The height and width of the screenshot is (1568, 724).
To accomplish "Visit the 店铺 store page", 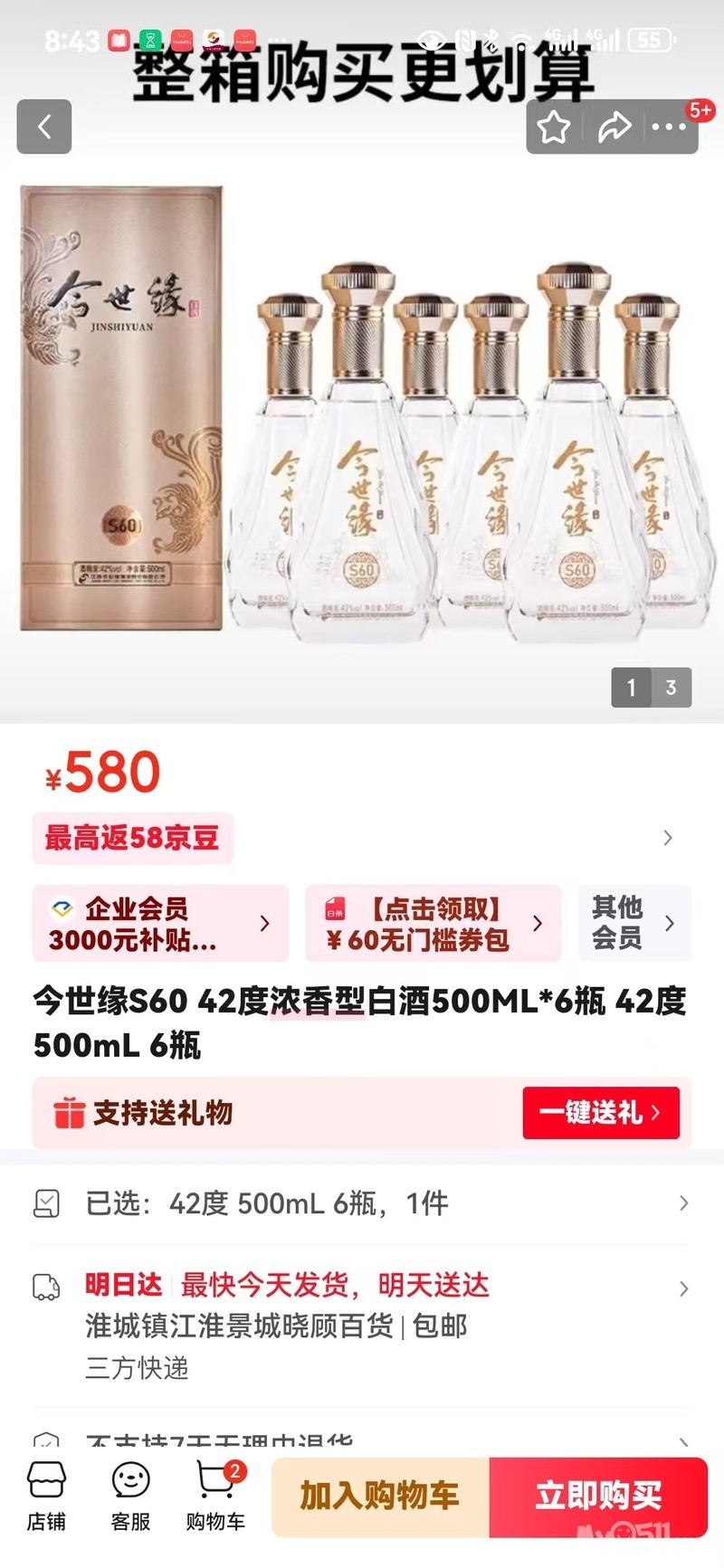I will click(x=46, y=1496).
